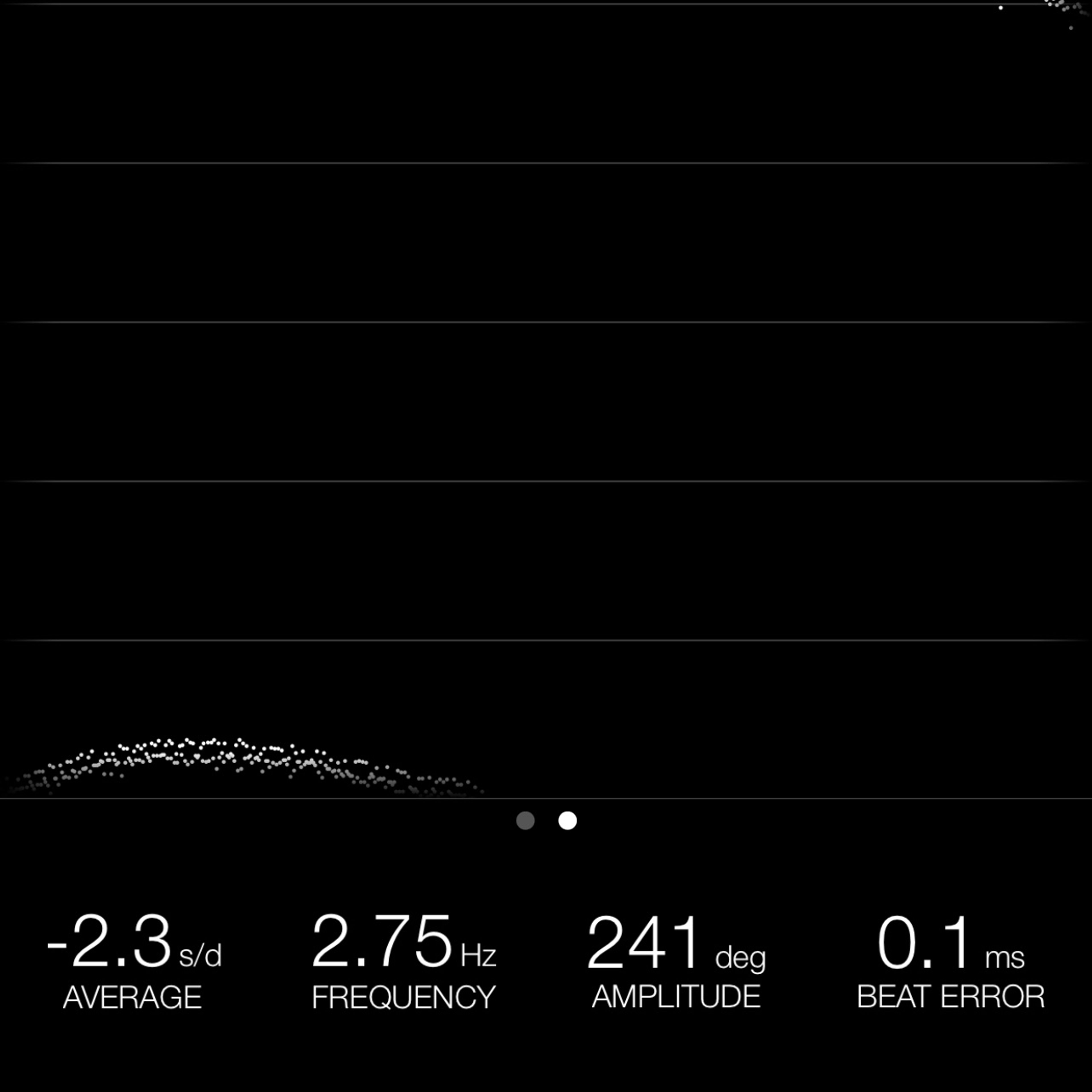This screenshot has height=1092, width=1092.
Task: Switch to the first page indicator dot
Action: coord(525,820)
